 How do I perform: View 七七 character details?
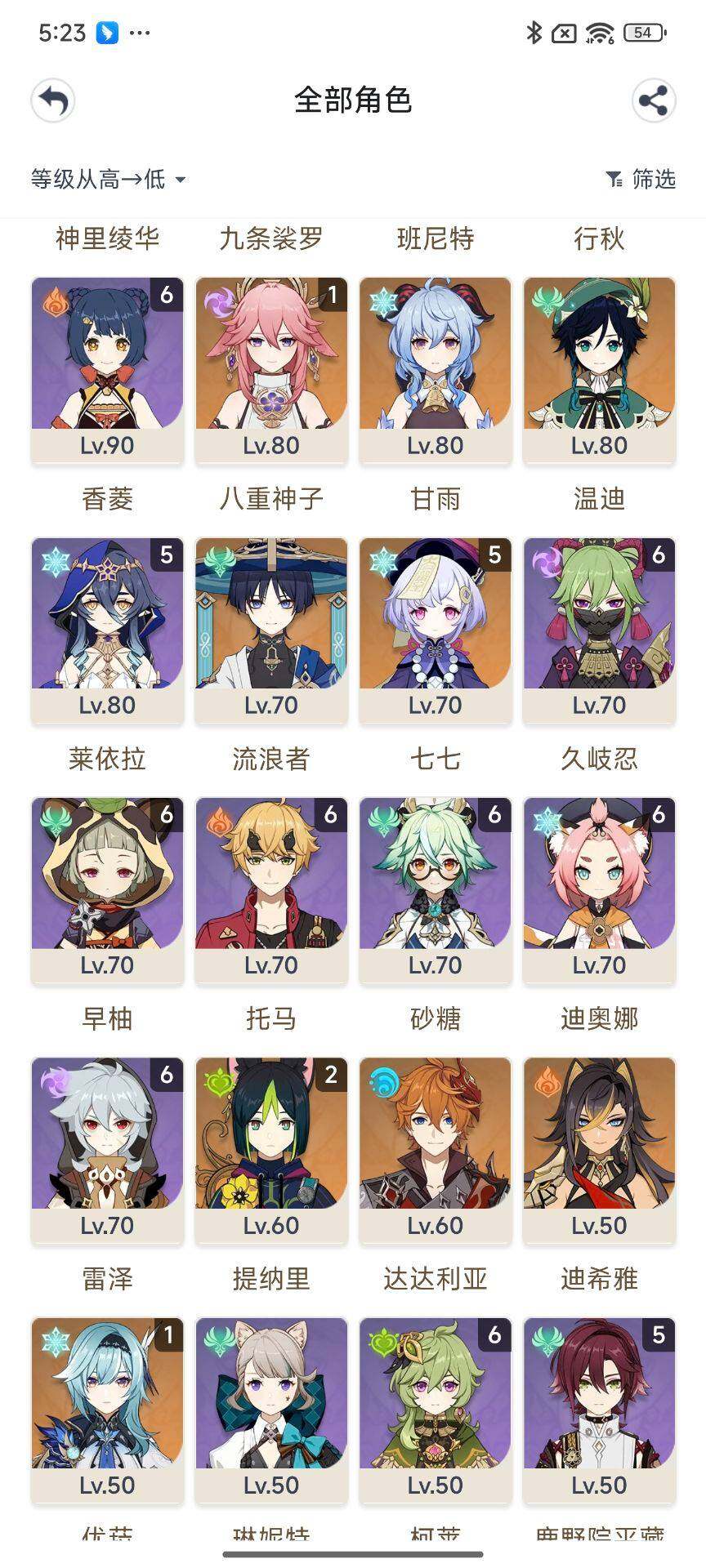436,627
